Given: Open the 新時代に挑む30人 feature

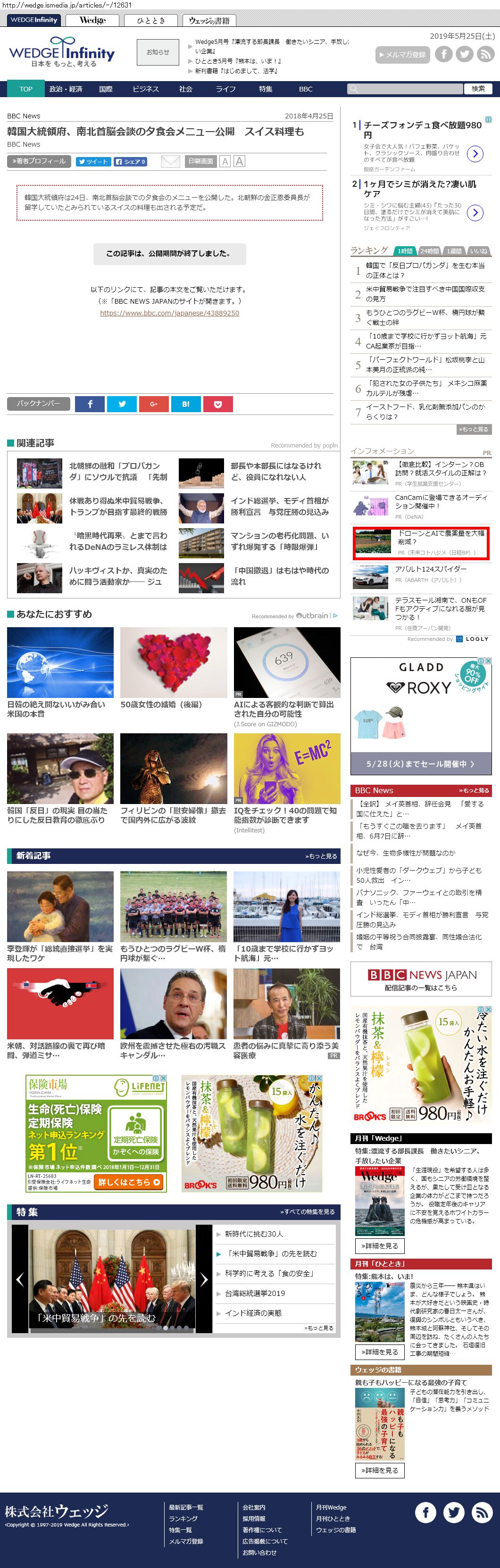Looking at the screenshot, I should 254,1234.
